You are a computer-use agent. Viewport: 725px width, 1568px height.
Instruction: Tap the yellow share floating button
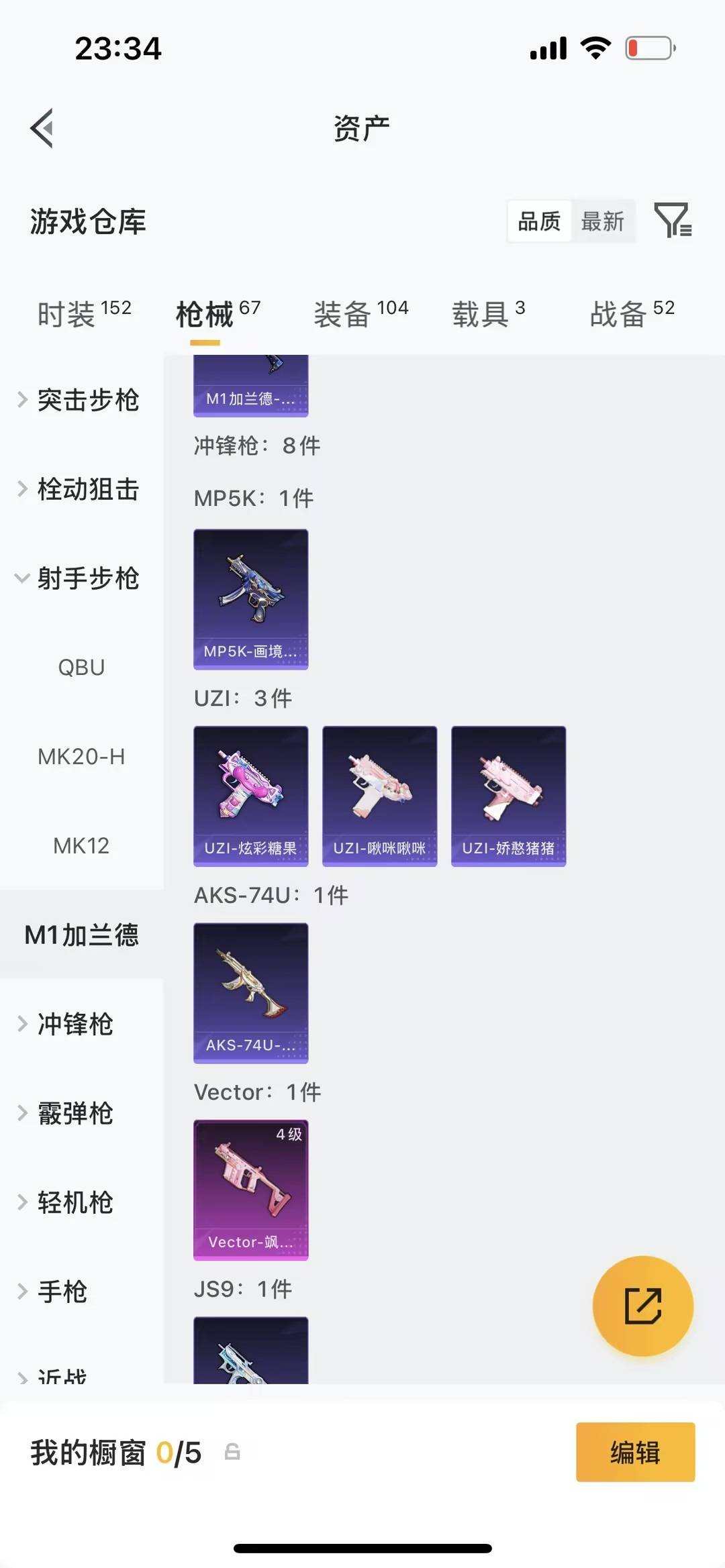(643, 1305)
